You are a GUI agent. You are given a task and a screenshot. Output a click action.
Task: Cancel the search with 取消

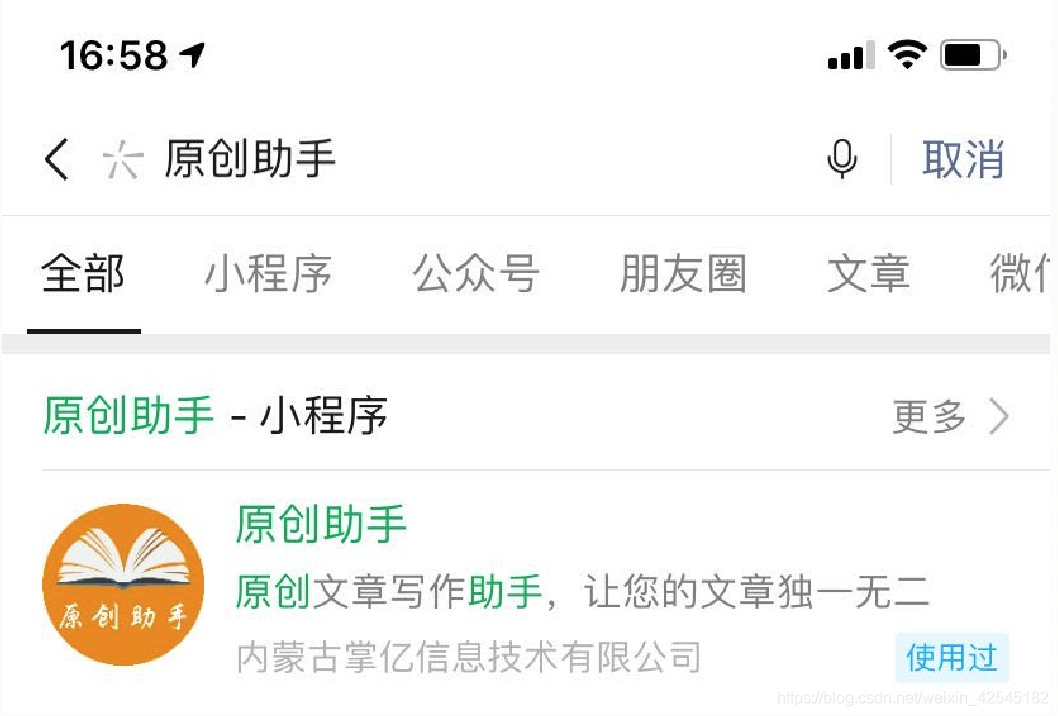[962, 159]
